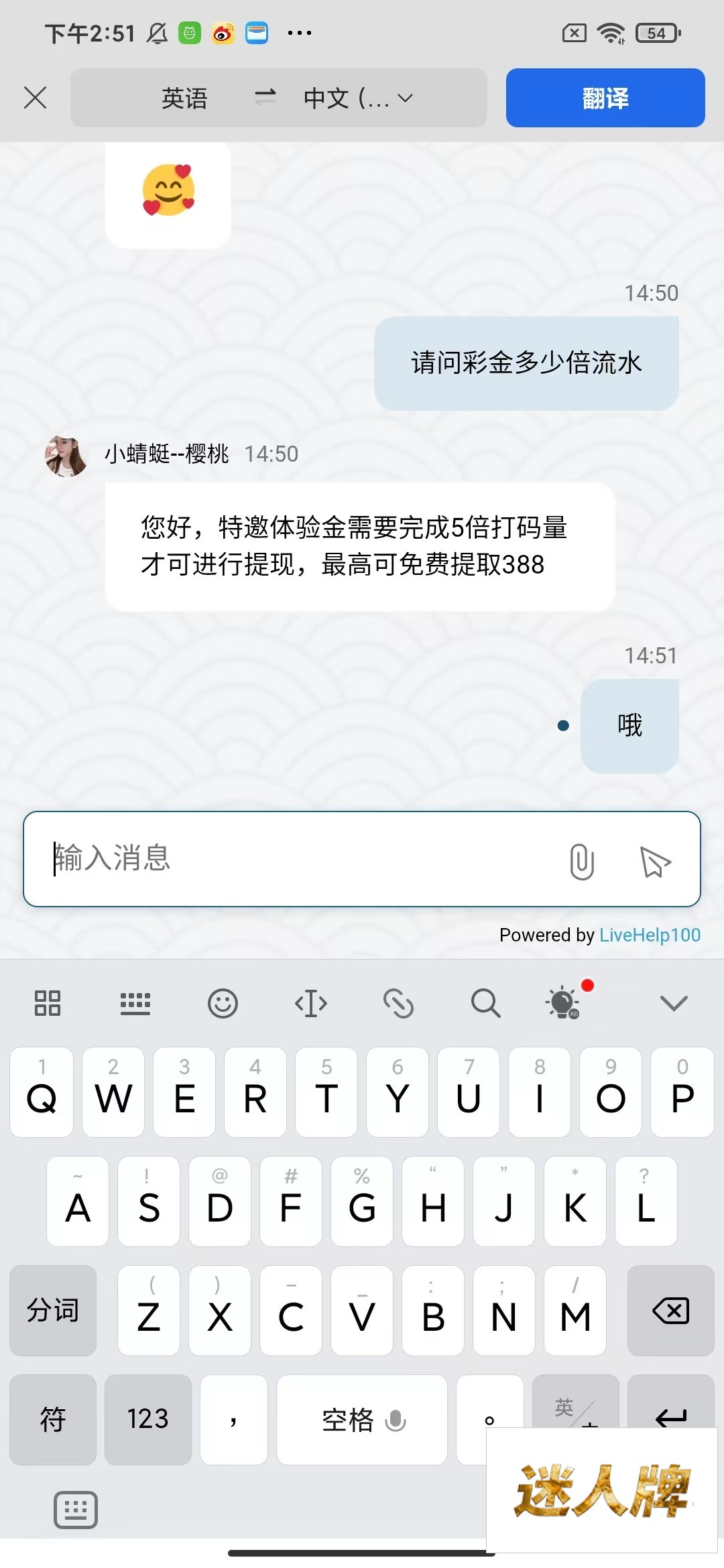Open the keyboard search tool
The image size is (724, 1568).
(x=485, y=1003)
